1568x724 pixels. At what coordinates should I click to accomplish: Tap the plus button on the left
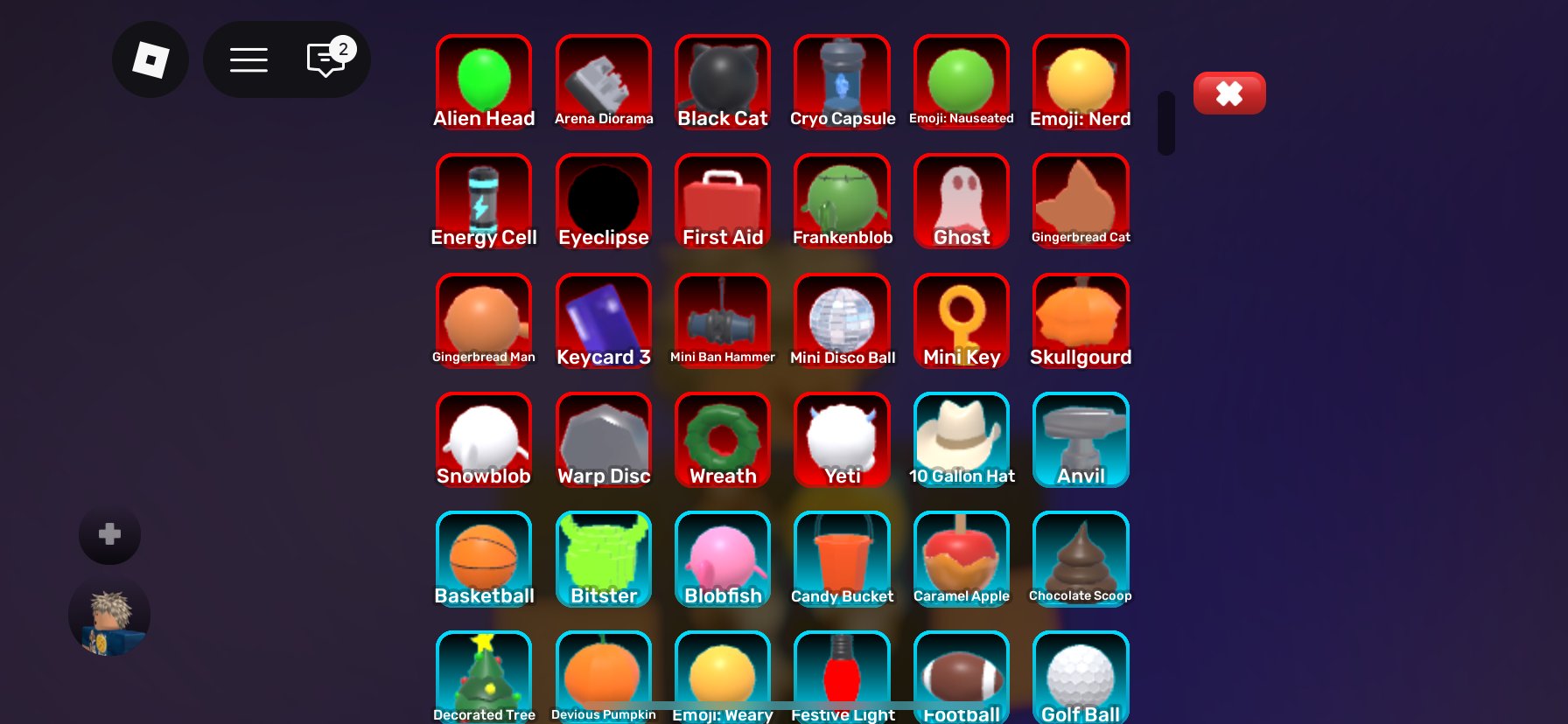coord(109,533)
